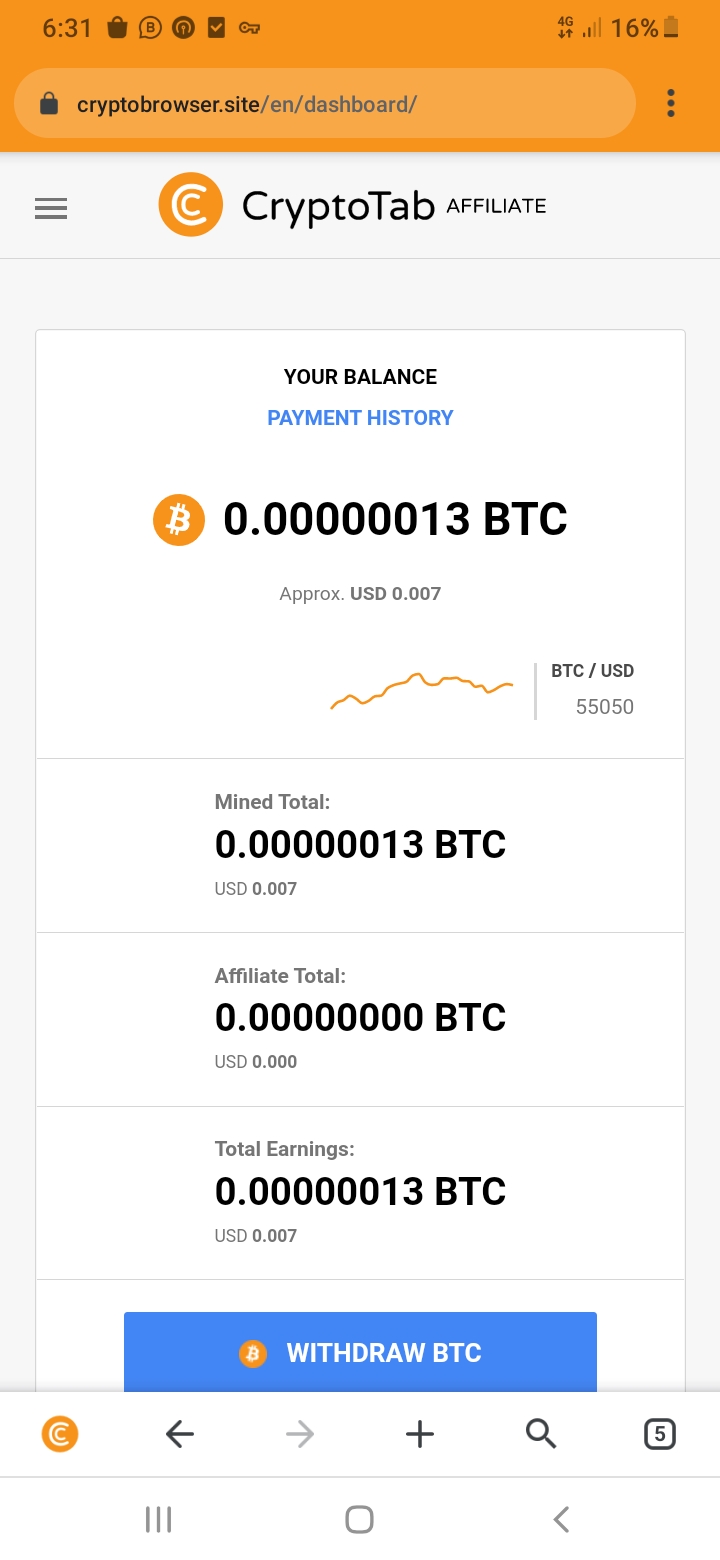Viewport: 720px width, 1560px height.
Task: Open the Payment History link
Action: point(360,418)
